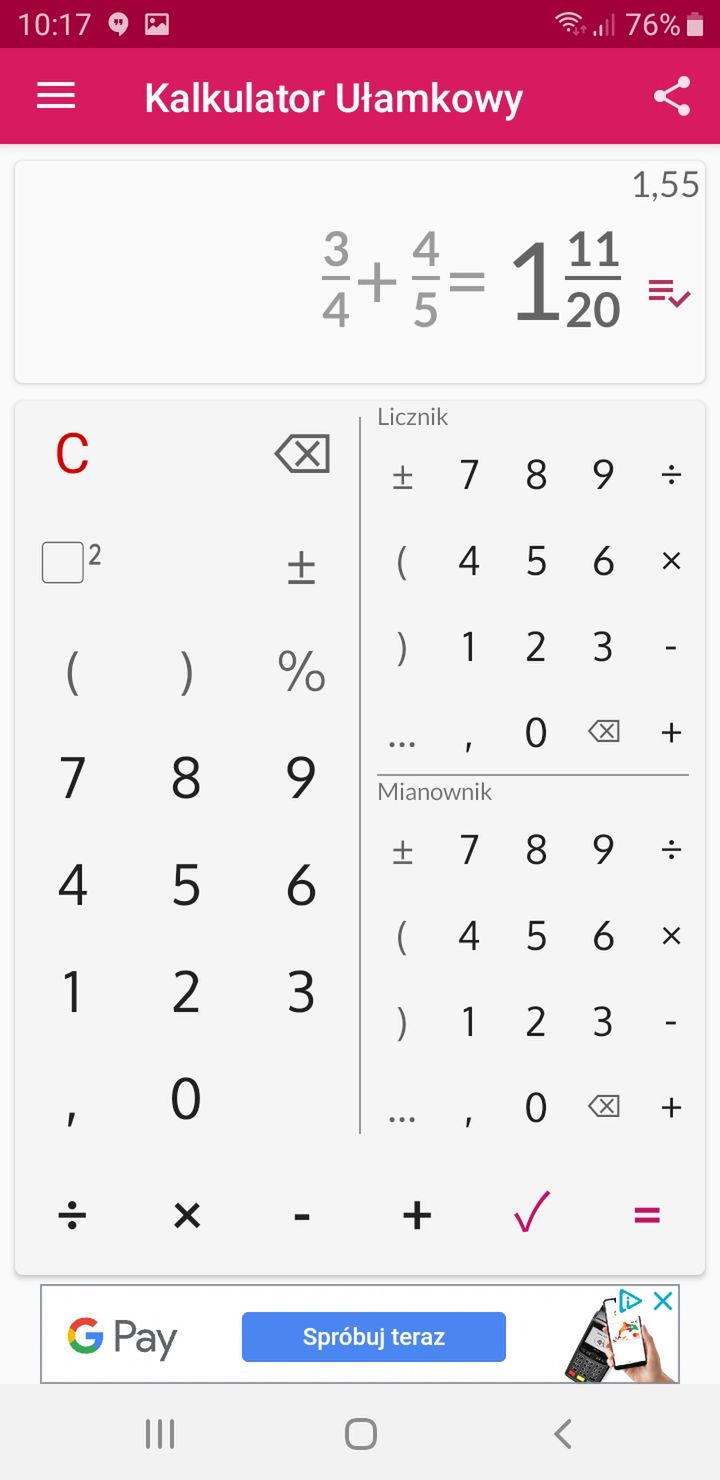Viewport: 720px width, 1480px height.
Task: Enter 0 on the whole number keypad
Action: 186,1098
